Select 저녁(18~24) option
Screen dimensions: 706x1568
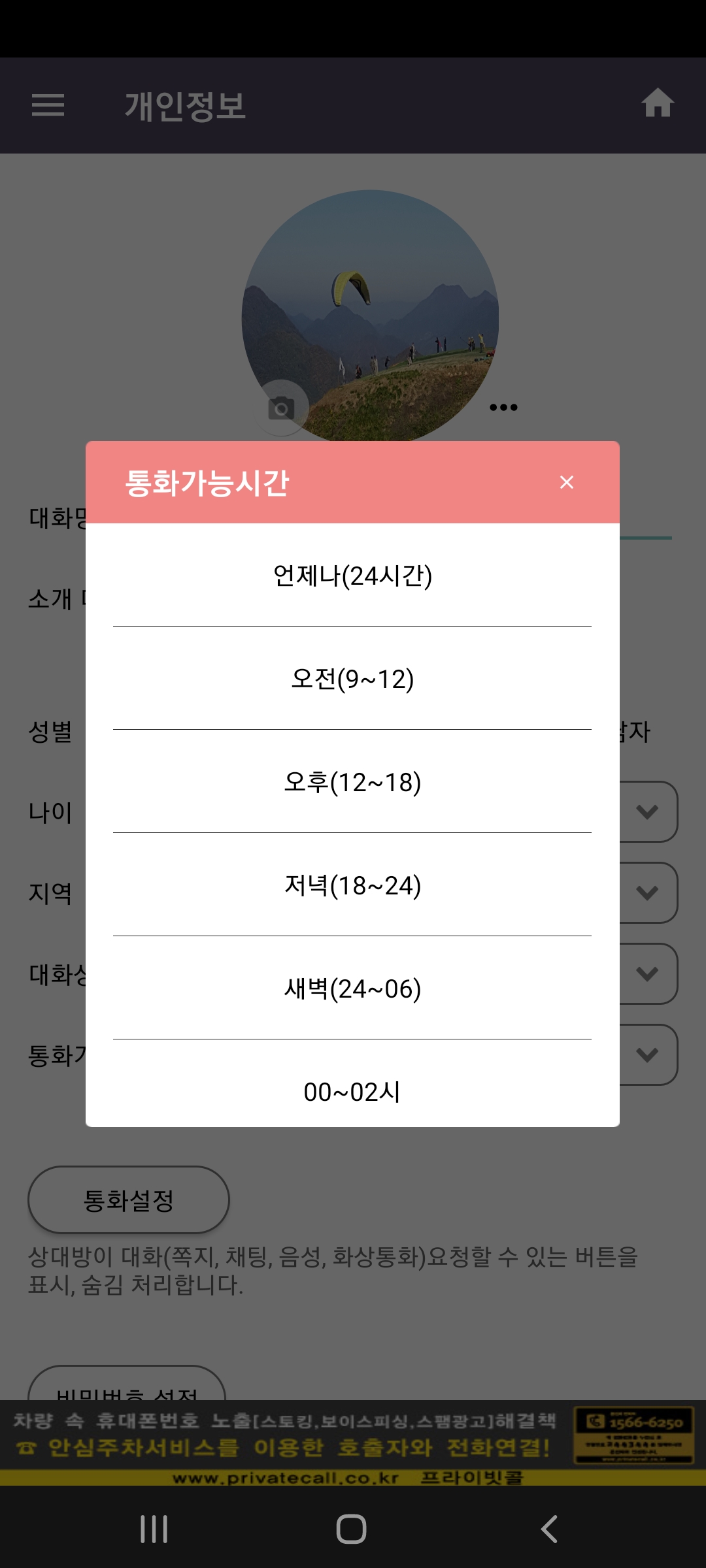pyautogui.click(x=352, y=885)
